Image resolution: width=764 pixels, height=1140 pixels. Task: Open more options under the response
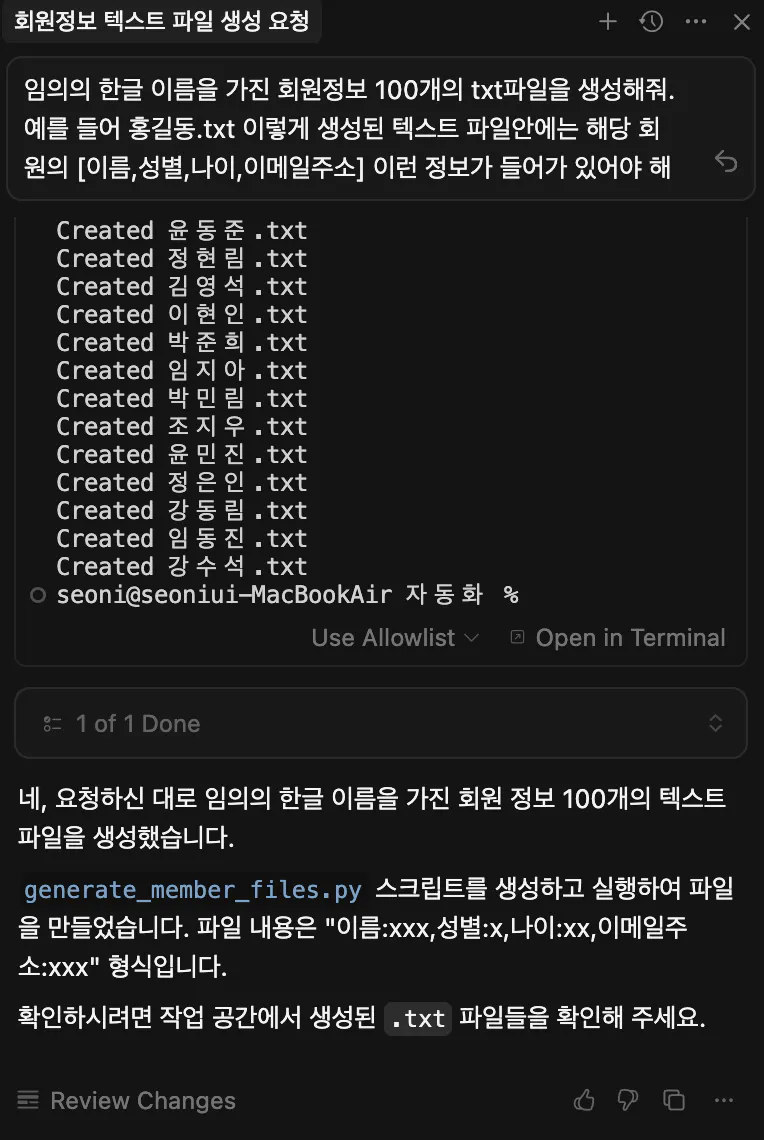725,1101
